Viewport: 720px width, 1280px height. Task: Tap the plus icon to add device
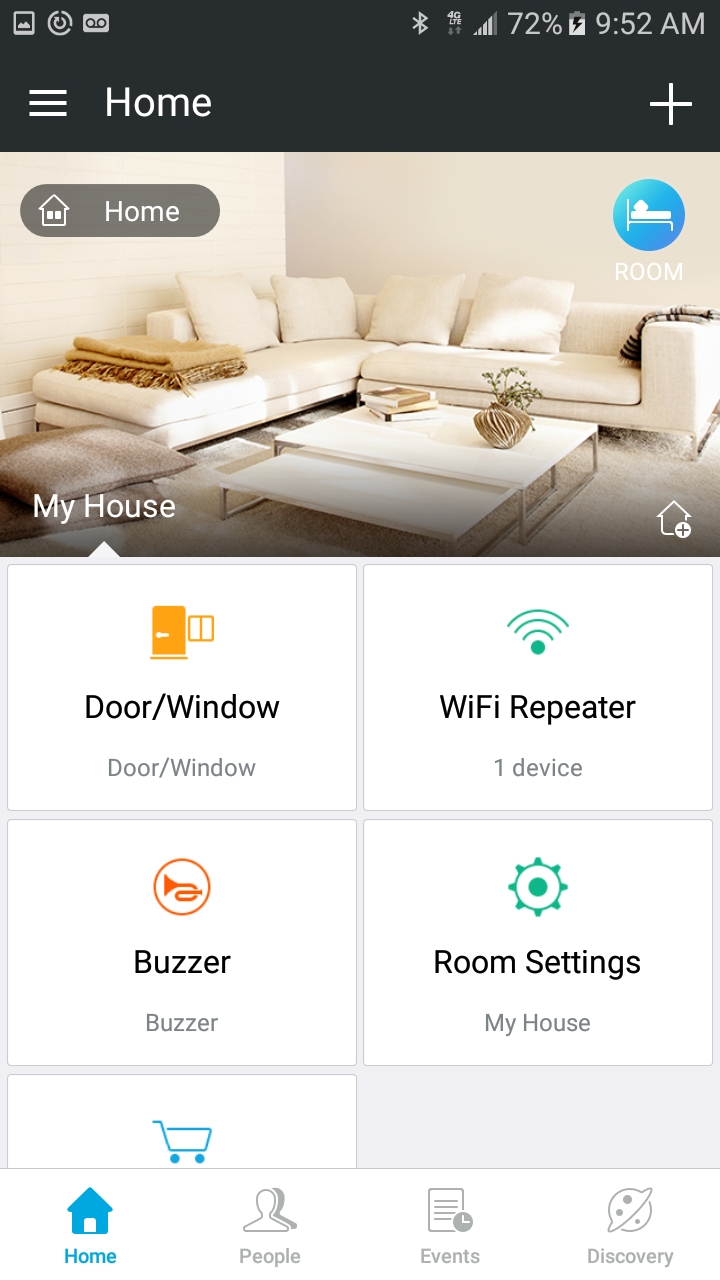click(670, 103)
